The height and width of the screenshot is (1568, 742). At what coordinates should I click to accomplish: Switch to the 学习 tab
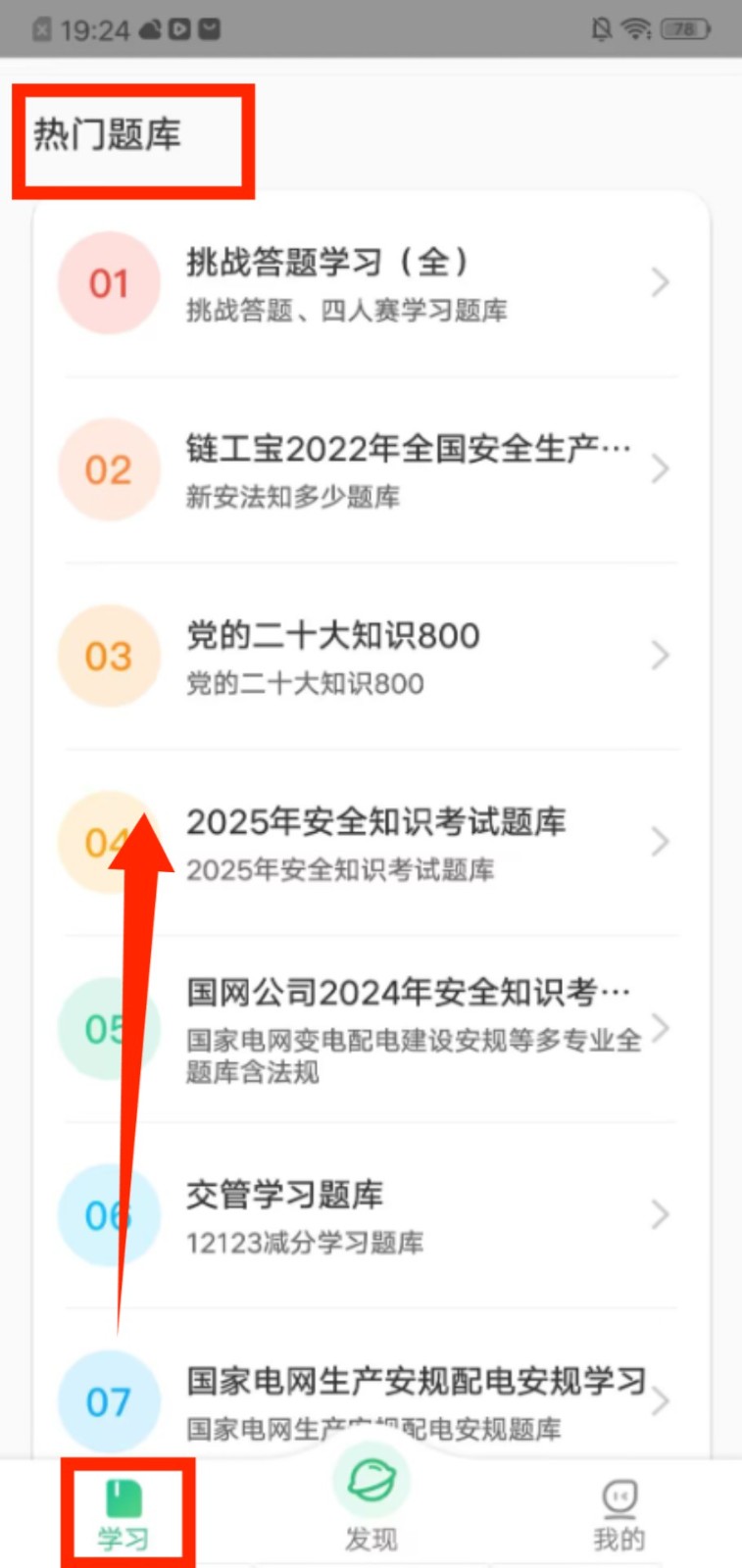124,1516
